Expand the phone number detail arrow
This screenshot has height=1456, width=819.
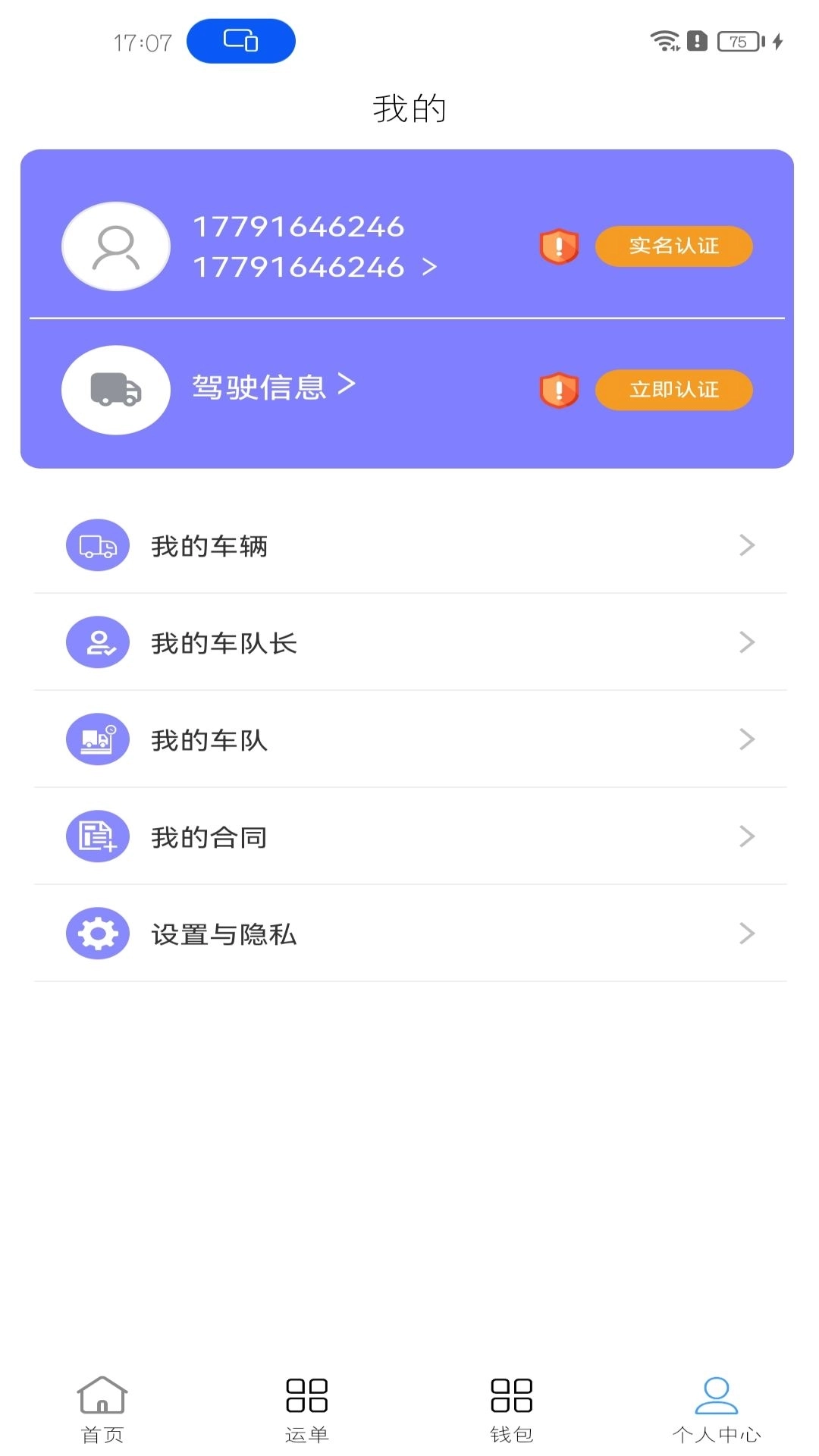429,267
